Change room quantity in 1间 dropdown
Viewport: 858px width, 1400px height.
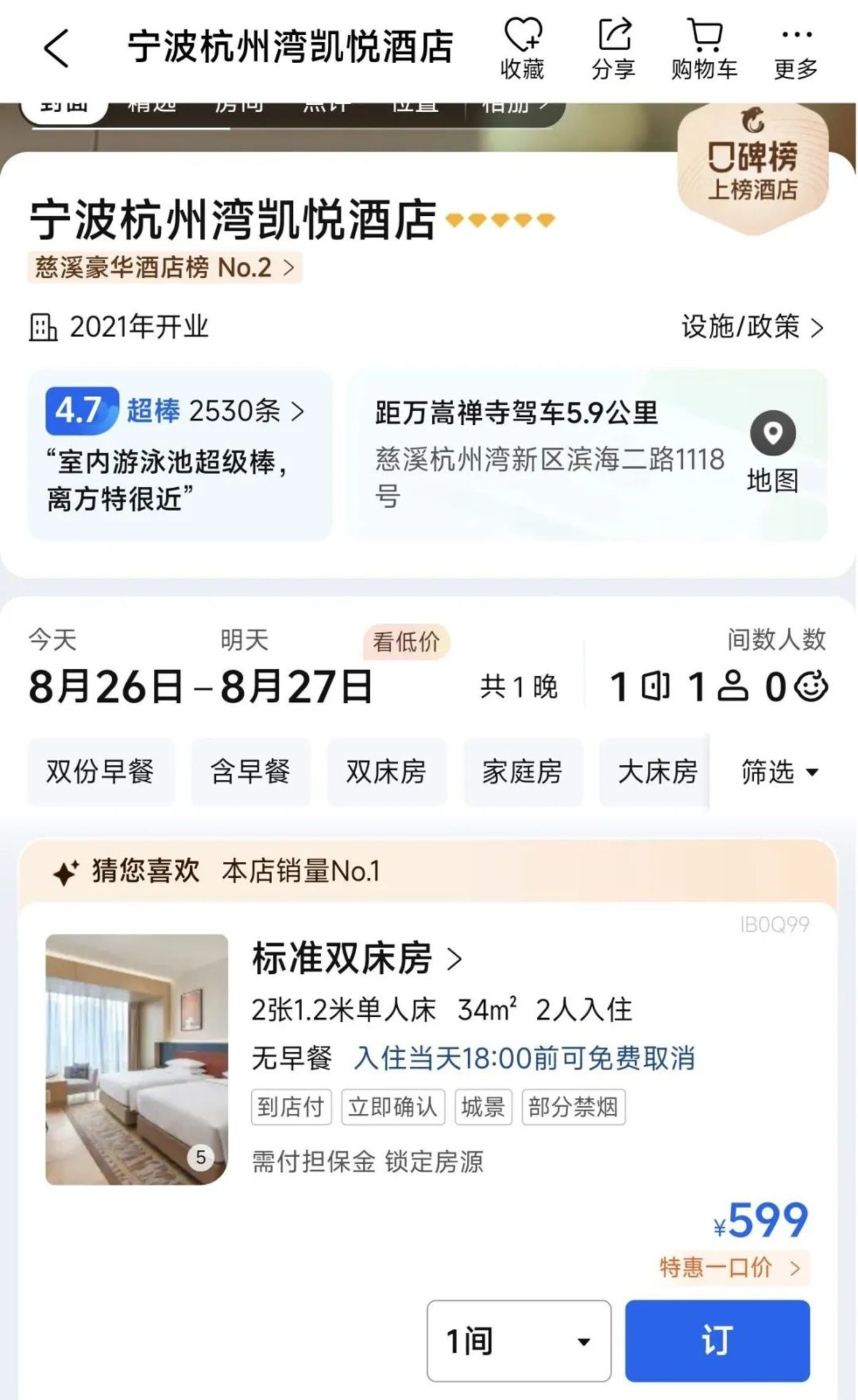point(518,1341)
